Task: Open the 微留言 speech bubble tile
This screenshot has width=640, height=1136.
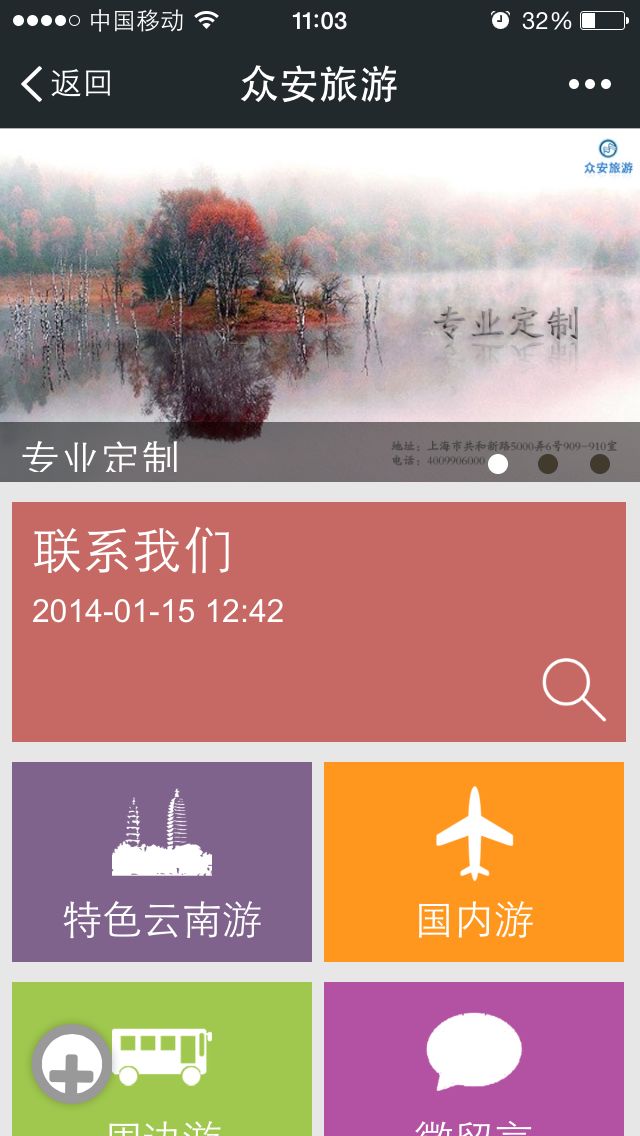Action: [x=474, y=1060]
